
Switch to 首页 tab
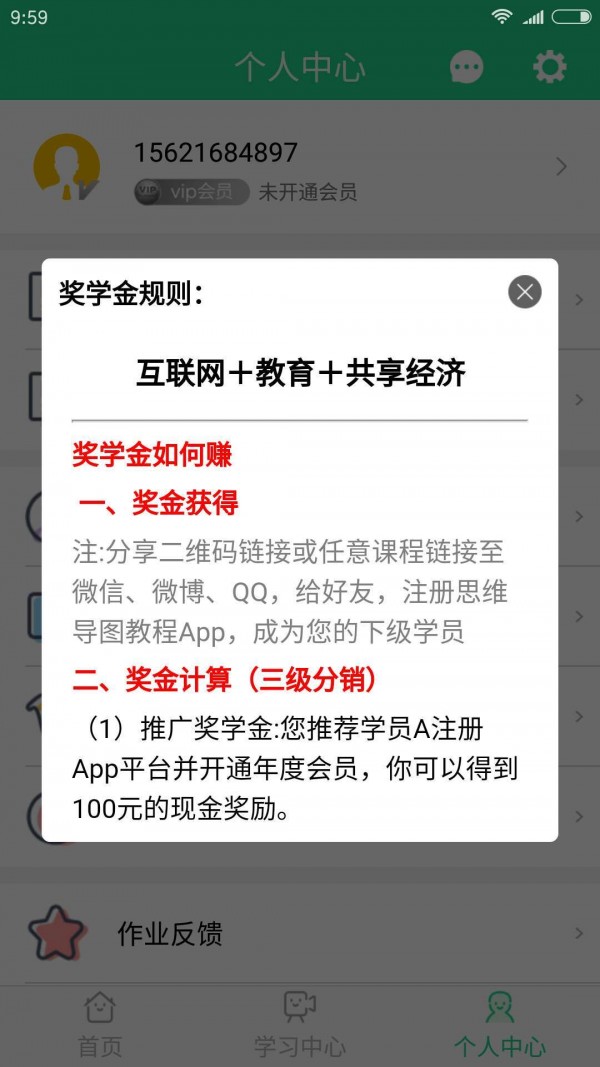[100, 1025]
